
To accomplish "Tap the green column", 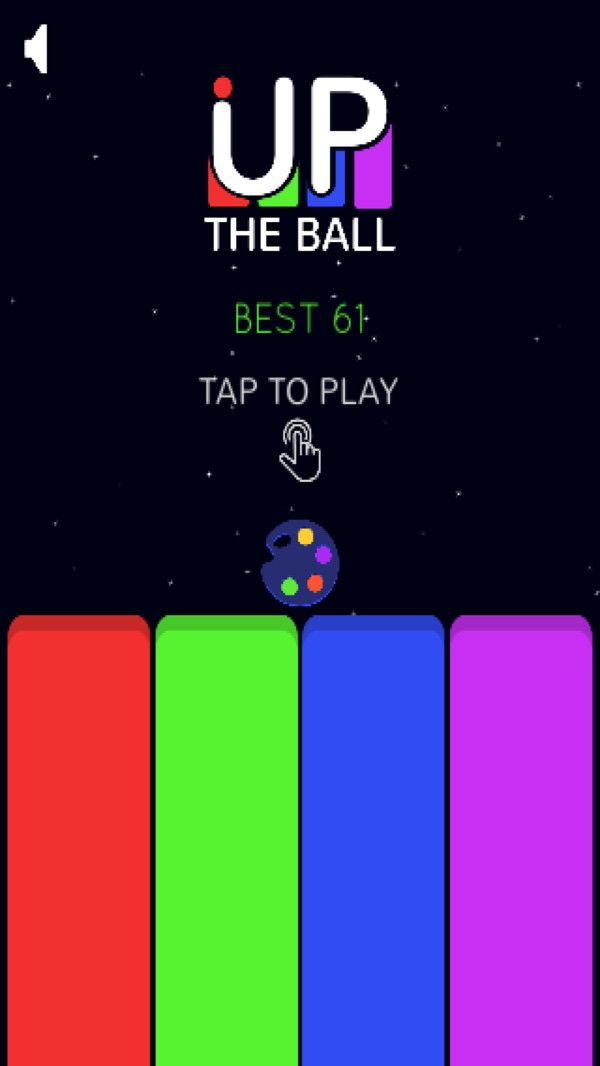I will 226,840.
